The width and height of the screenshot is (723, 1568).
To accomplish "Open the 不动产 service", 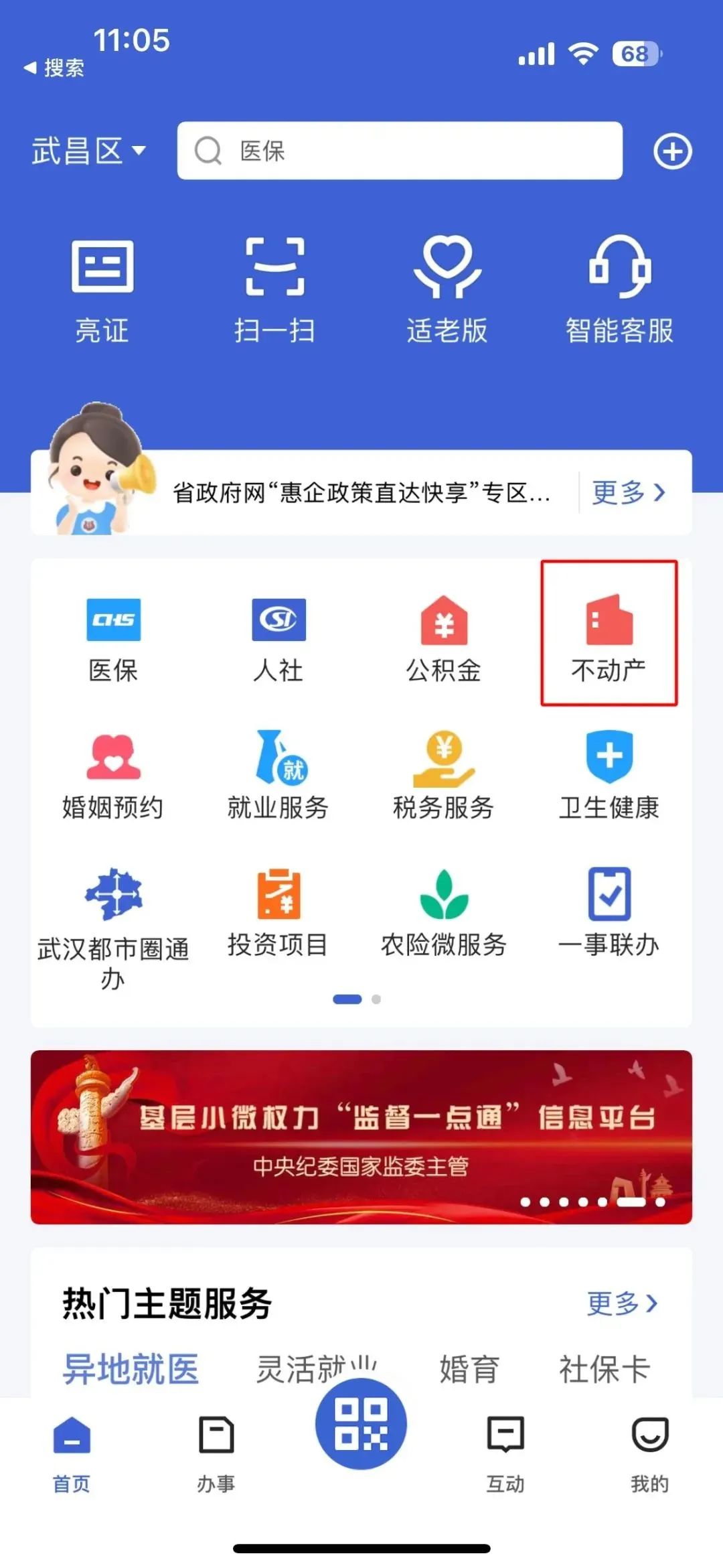I will point(609,636).
